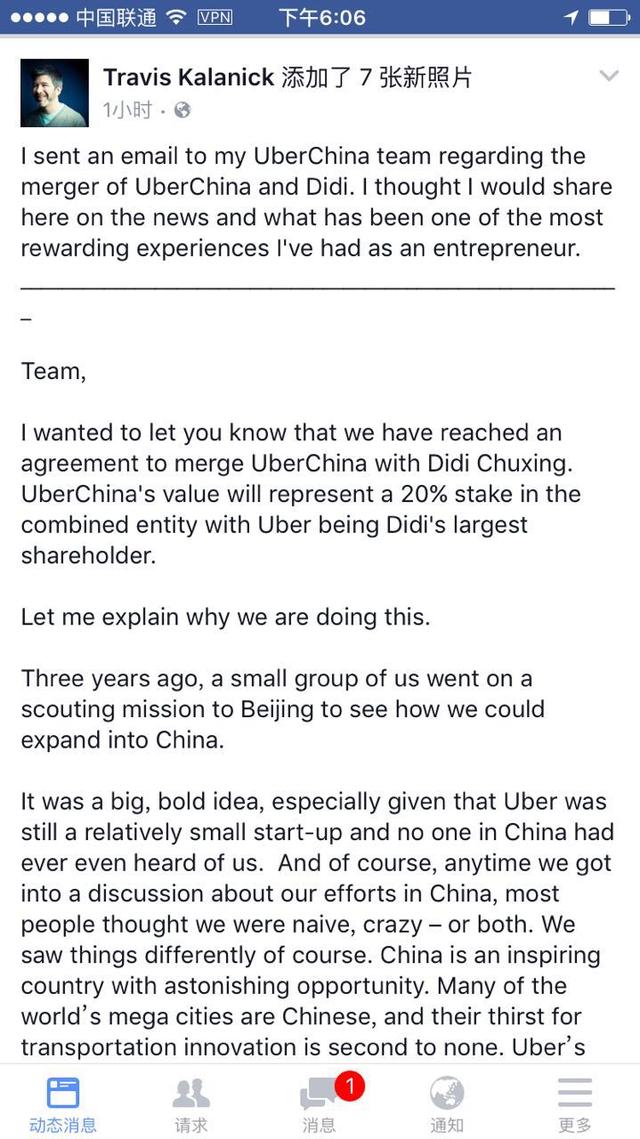Open the 消息 messages tab
Screen dimensions: 640x1139
(x=320, y=1105)
